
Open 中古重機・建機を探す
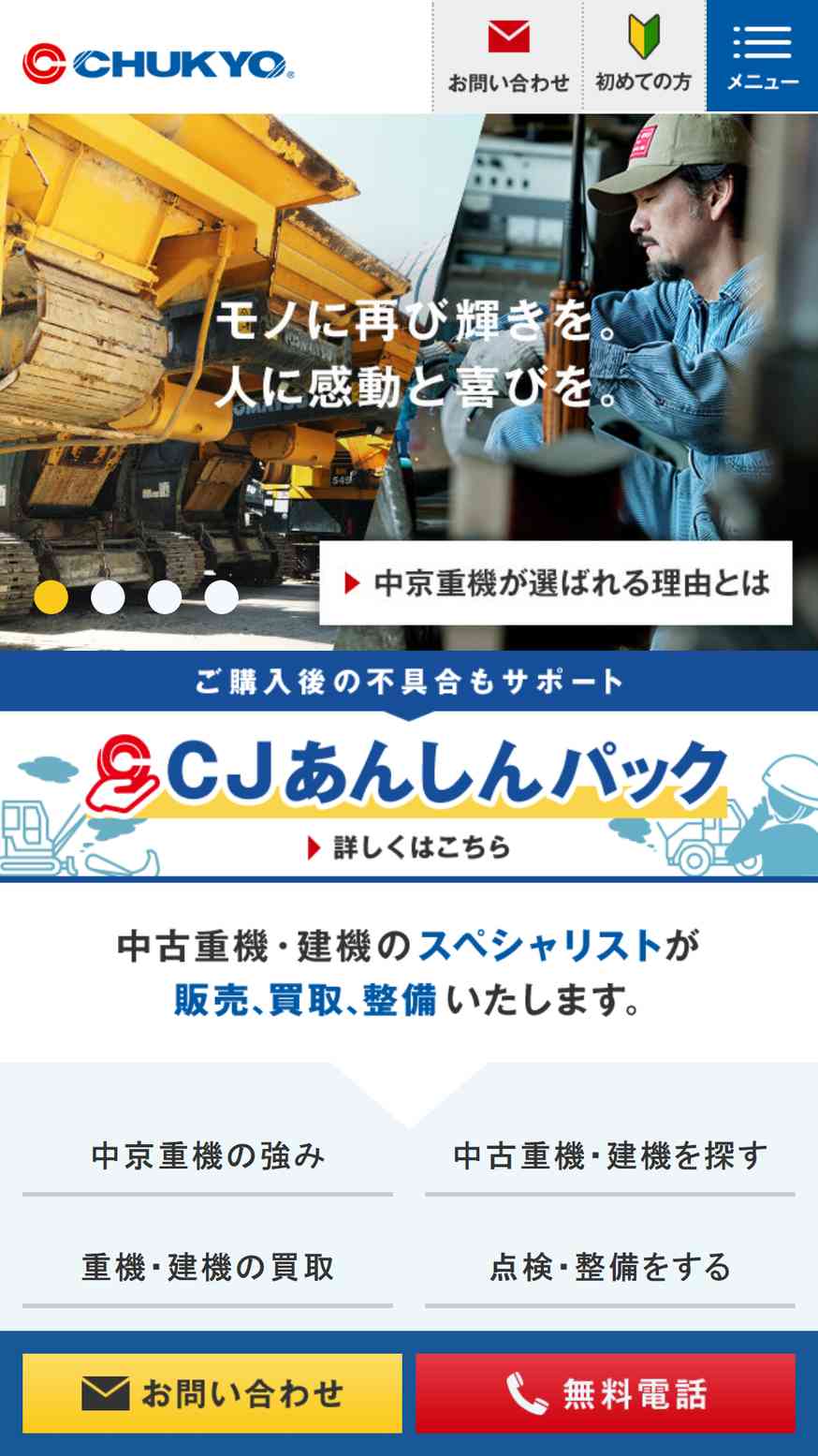click(609, 1157)
